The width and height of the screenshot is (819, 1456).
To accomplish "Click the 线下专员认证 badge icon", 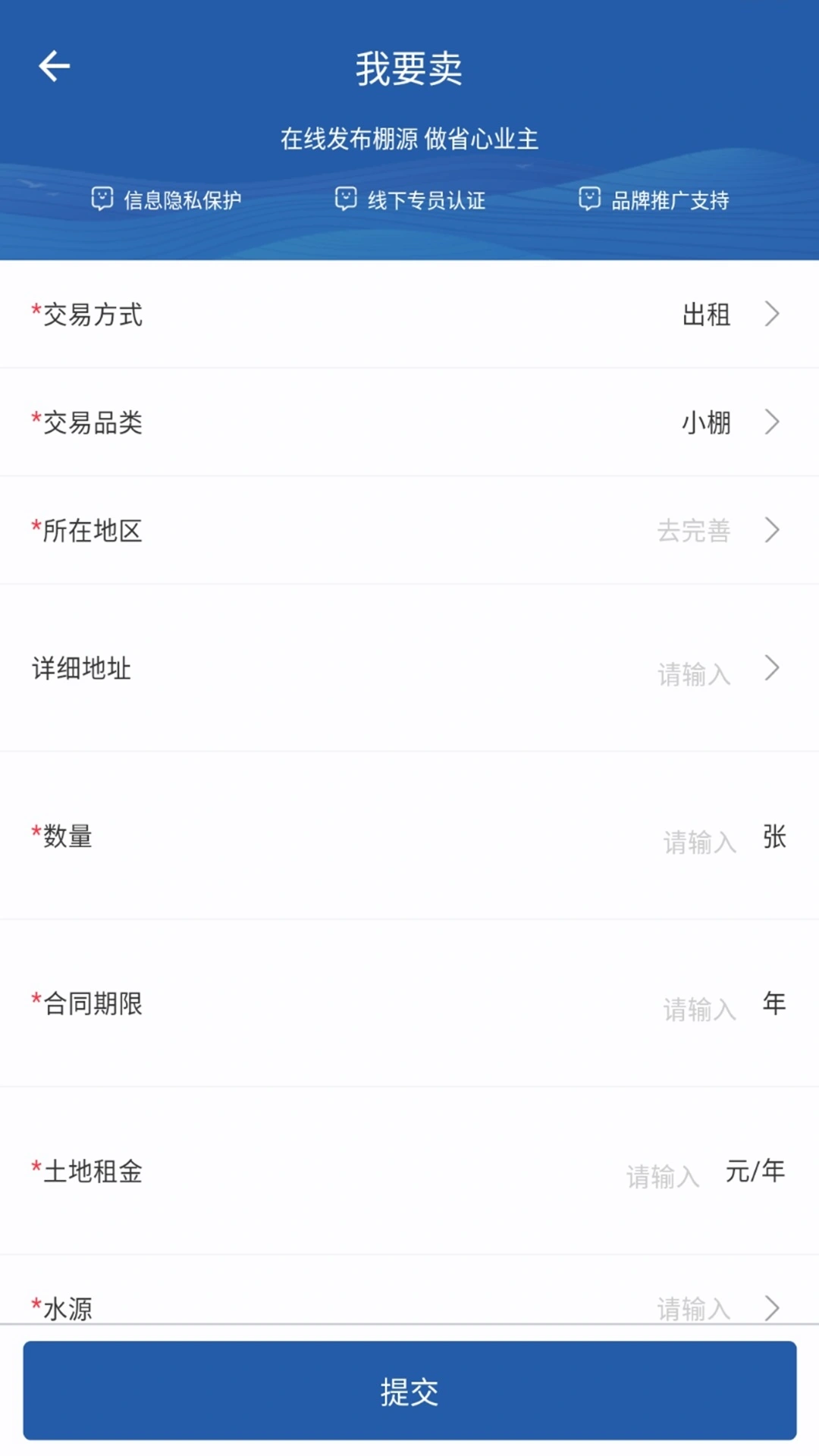I will (x=346, y=199).
